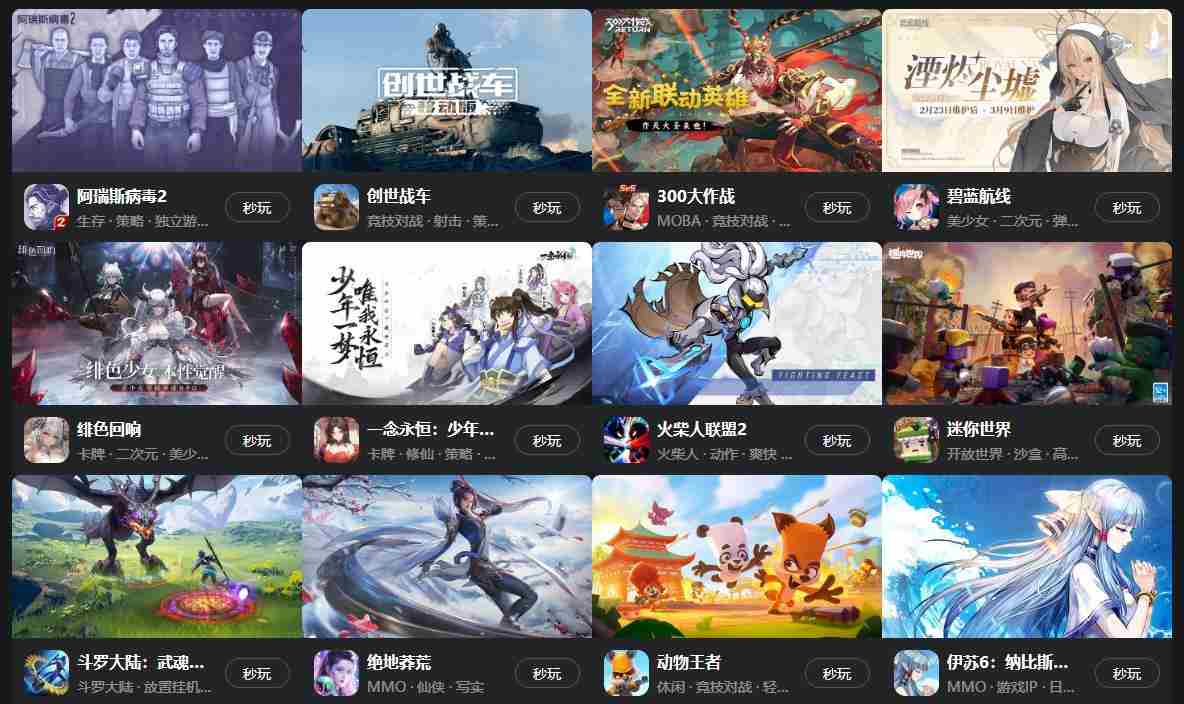The image size is (1184, 704).
Task: Open the 动物王者 banner card
Action: pyautogui.click(x=736, y=557)
